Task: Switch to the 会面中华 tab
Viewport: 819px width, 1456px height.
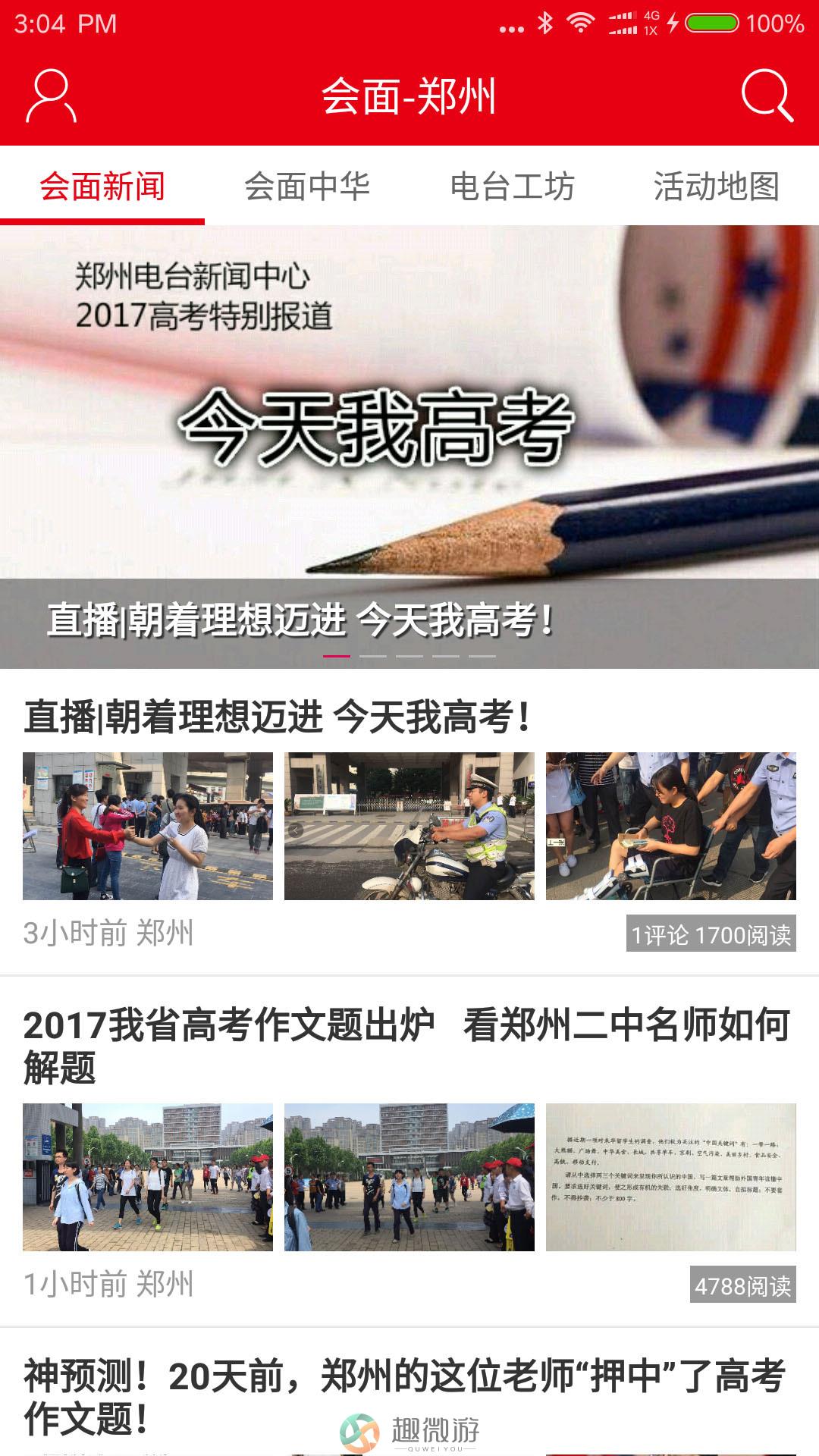Action: [x=307, y=187]
